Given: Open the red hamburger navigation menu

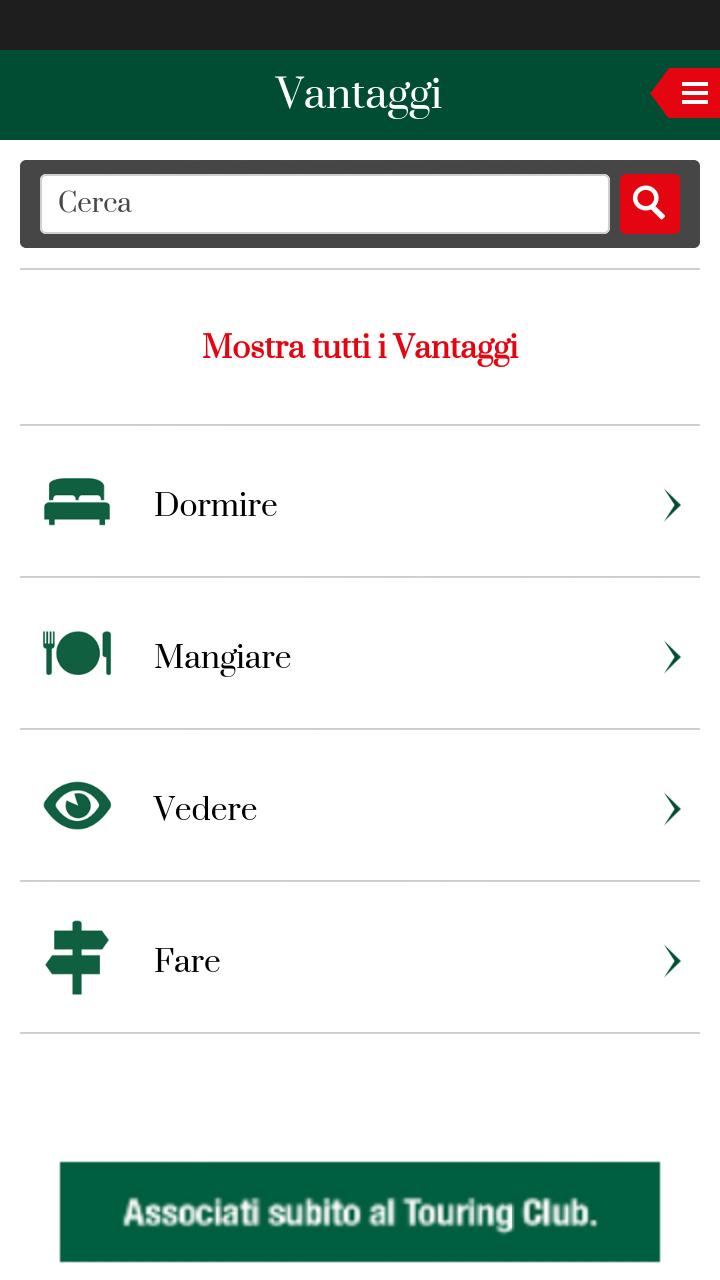Looking at the screenshot, I should tap(694, 93).
